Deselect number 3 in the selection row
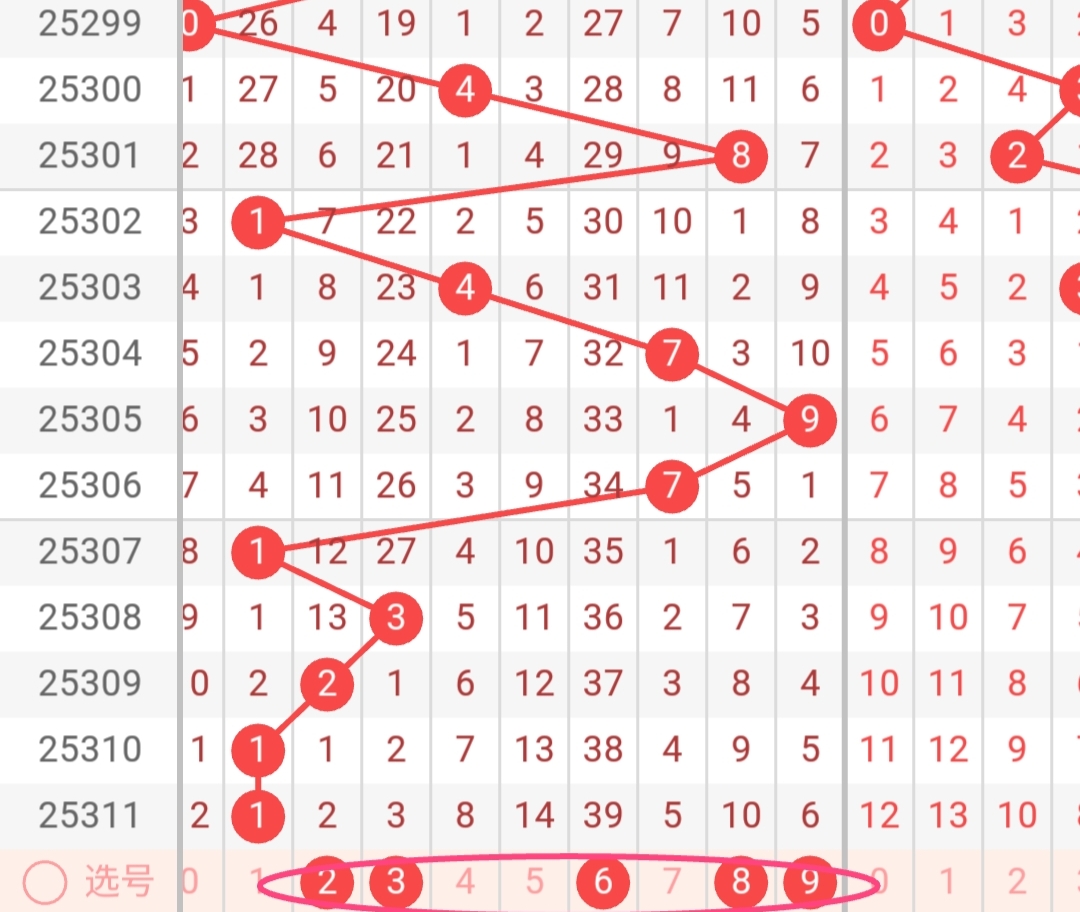Screen dimensions: 1080x912 coord(396,883)
